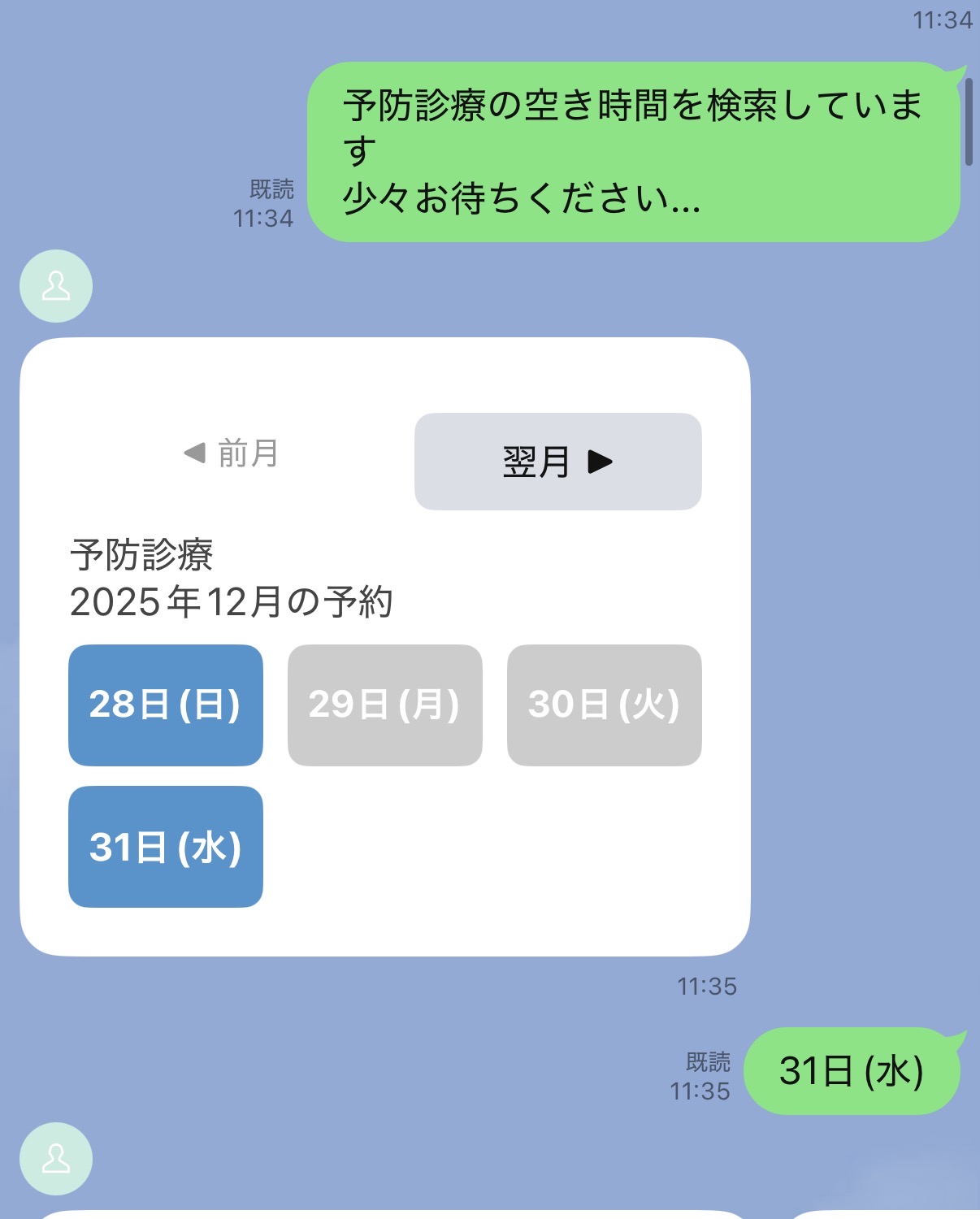This screenshot has height=1219, width=980.
Task: Go back with the 前月 button
Action: click(x=232, y=453)
